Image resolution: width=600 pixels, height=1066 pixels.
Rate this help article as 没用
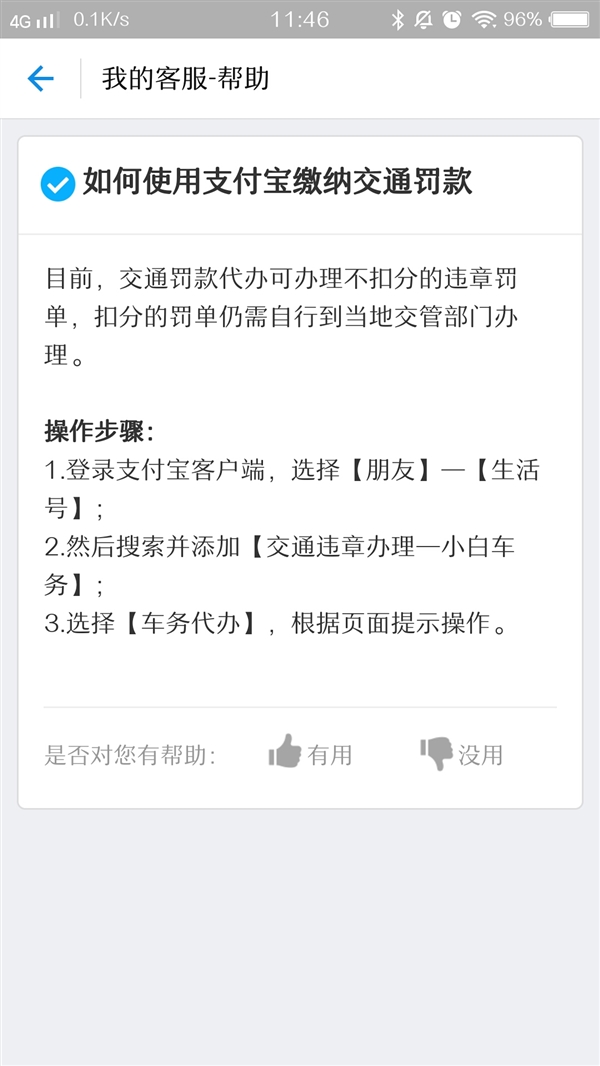pos(461,753)
